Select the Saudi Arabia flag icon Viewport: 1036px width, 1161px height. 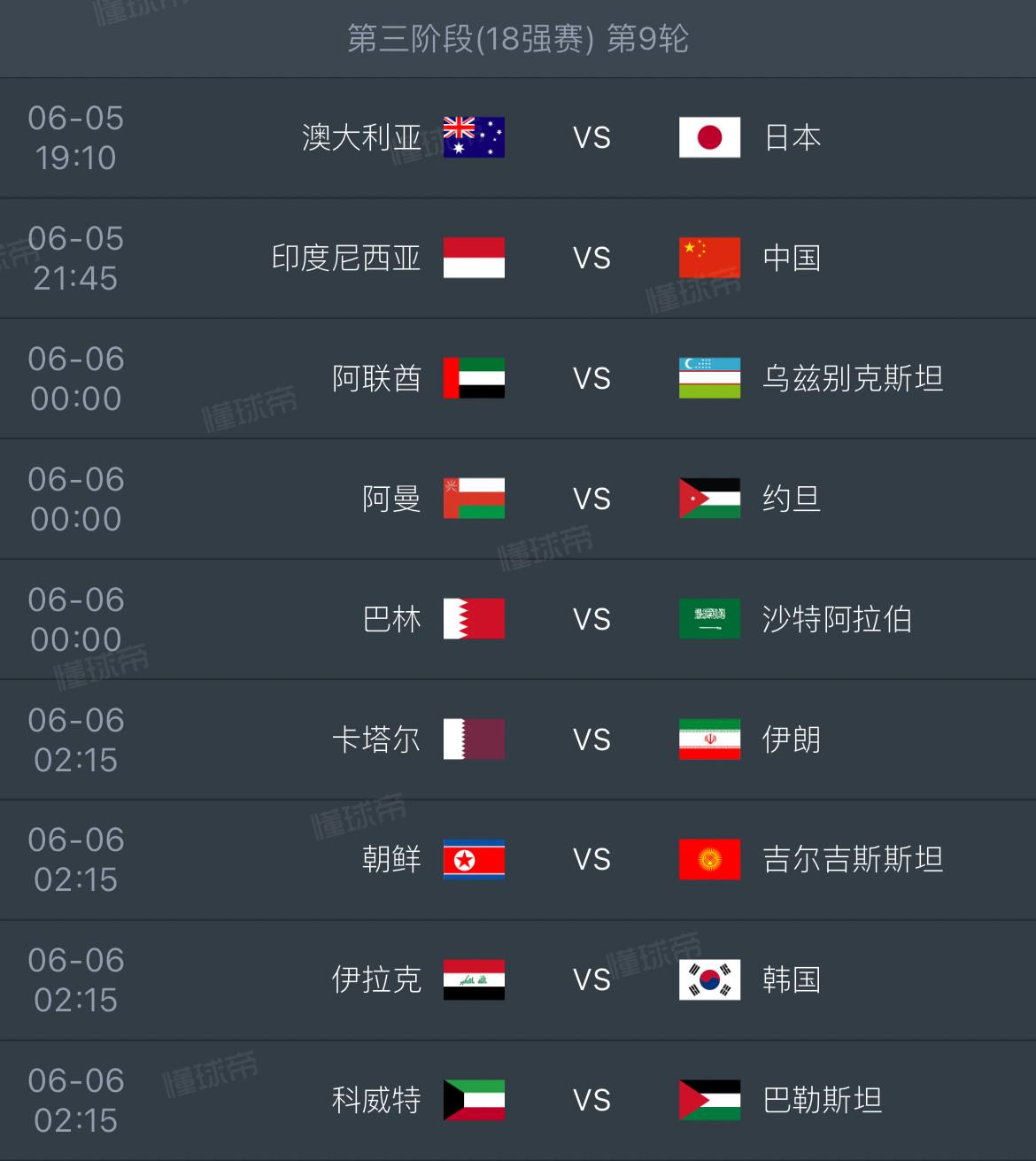pos(709,619)
